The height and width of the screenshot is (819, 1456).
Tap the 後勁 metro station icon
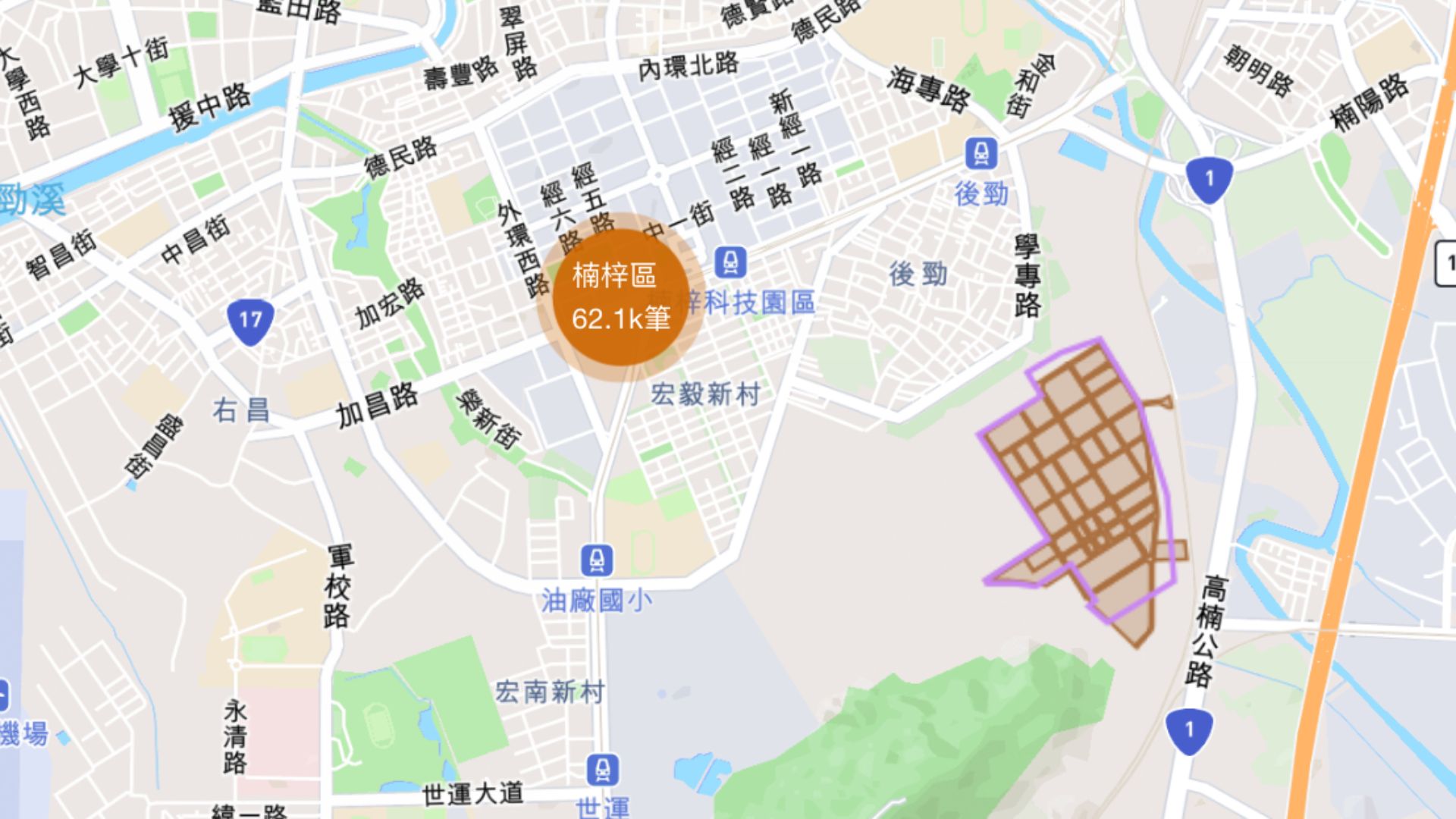981,154
